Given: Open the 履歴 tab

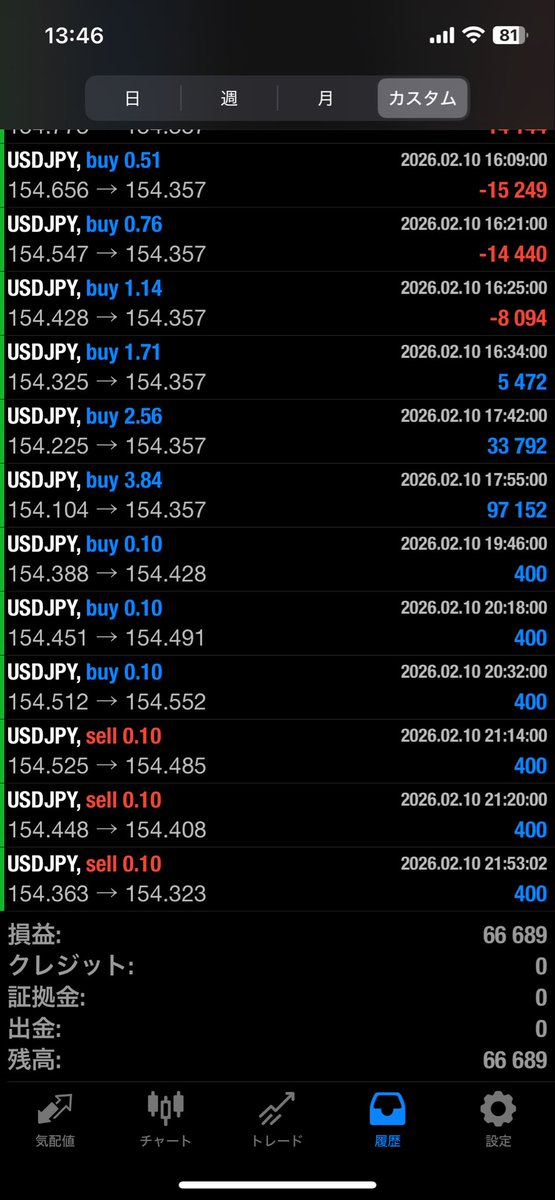Looking at the screenshot, I should pos(388,1119).
